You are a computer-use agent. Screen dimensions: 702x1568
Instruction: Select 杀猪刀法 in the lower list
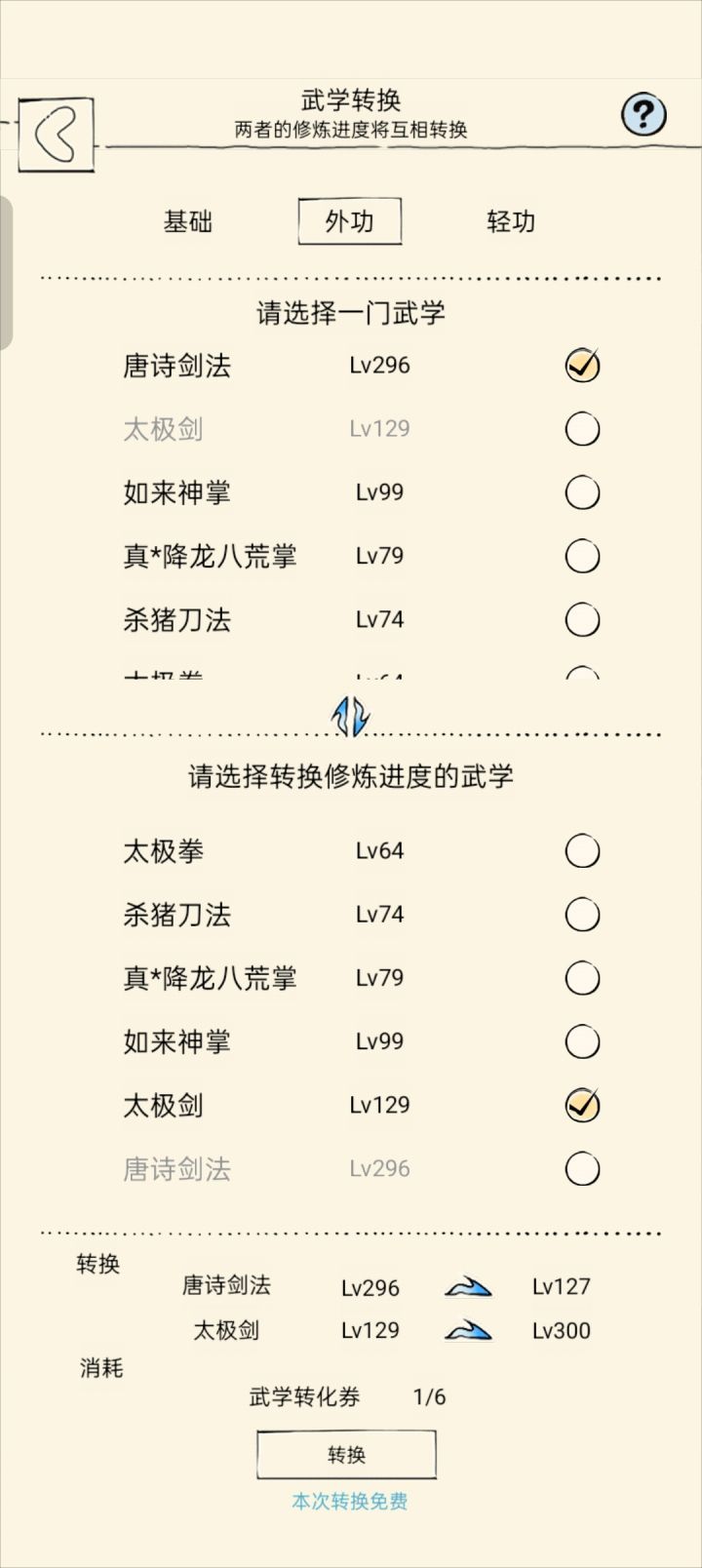[582, 915]
